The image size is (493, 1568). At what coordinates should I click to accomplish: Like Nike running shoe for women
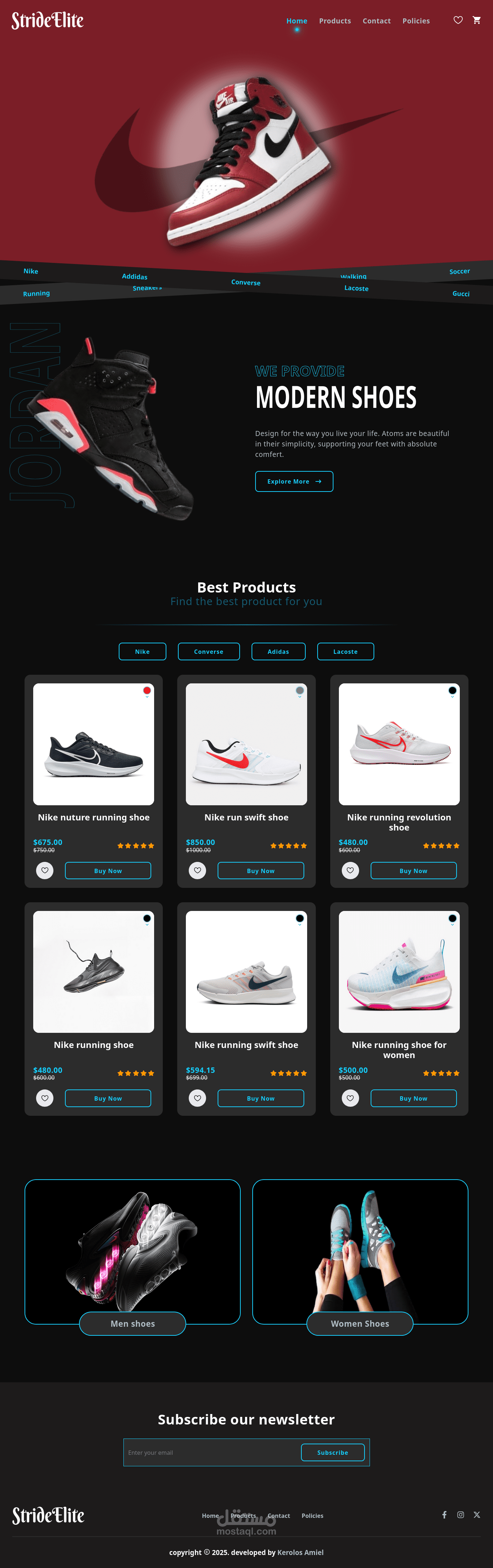[350, 1098]
